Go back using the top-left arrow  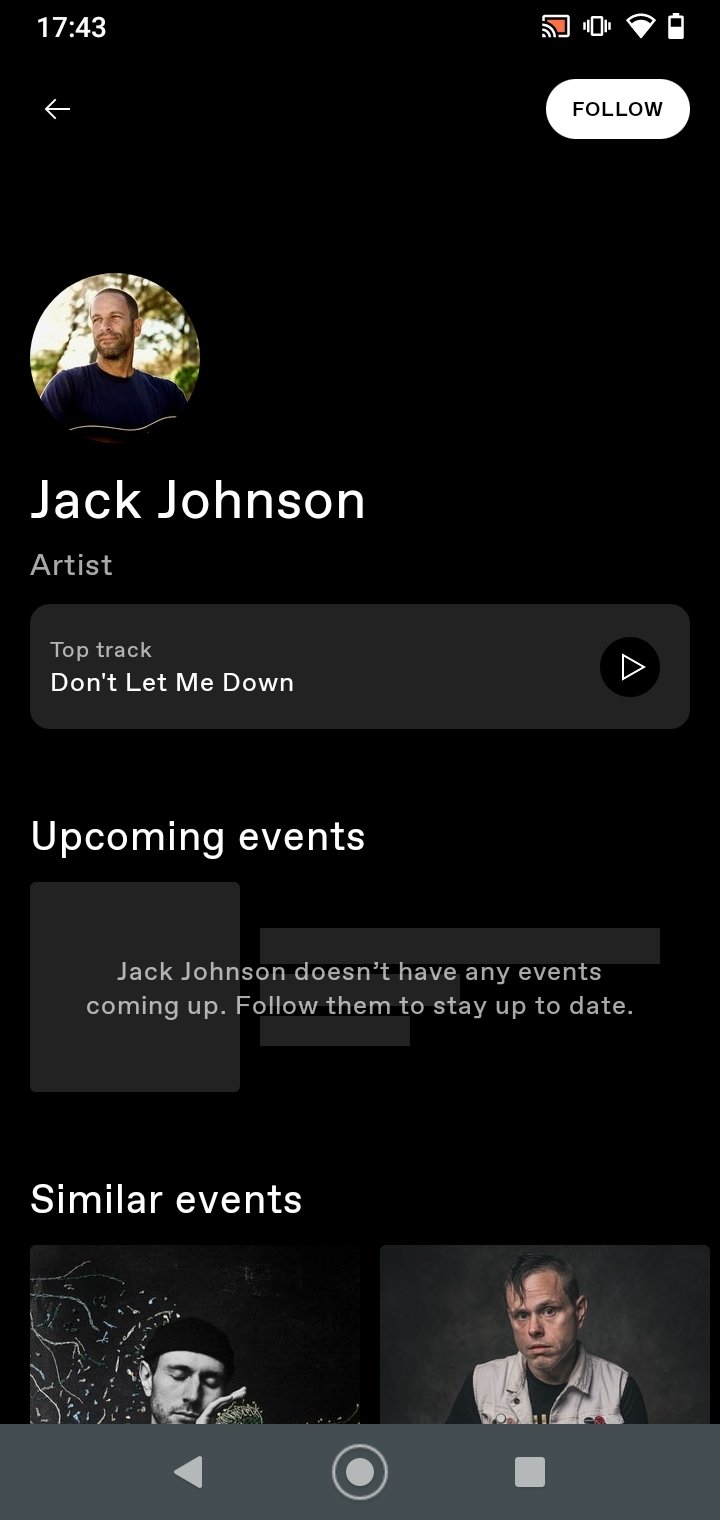click(57, 109)
